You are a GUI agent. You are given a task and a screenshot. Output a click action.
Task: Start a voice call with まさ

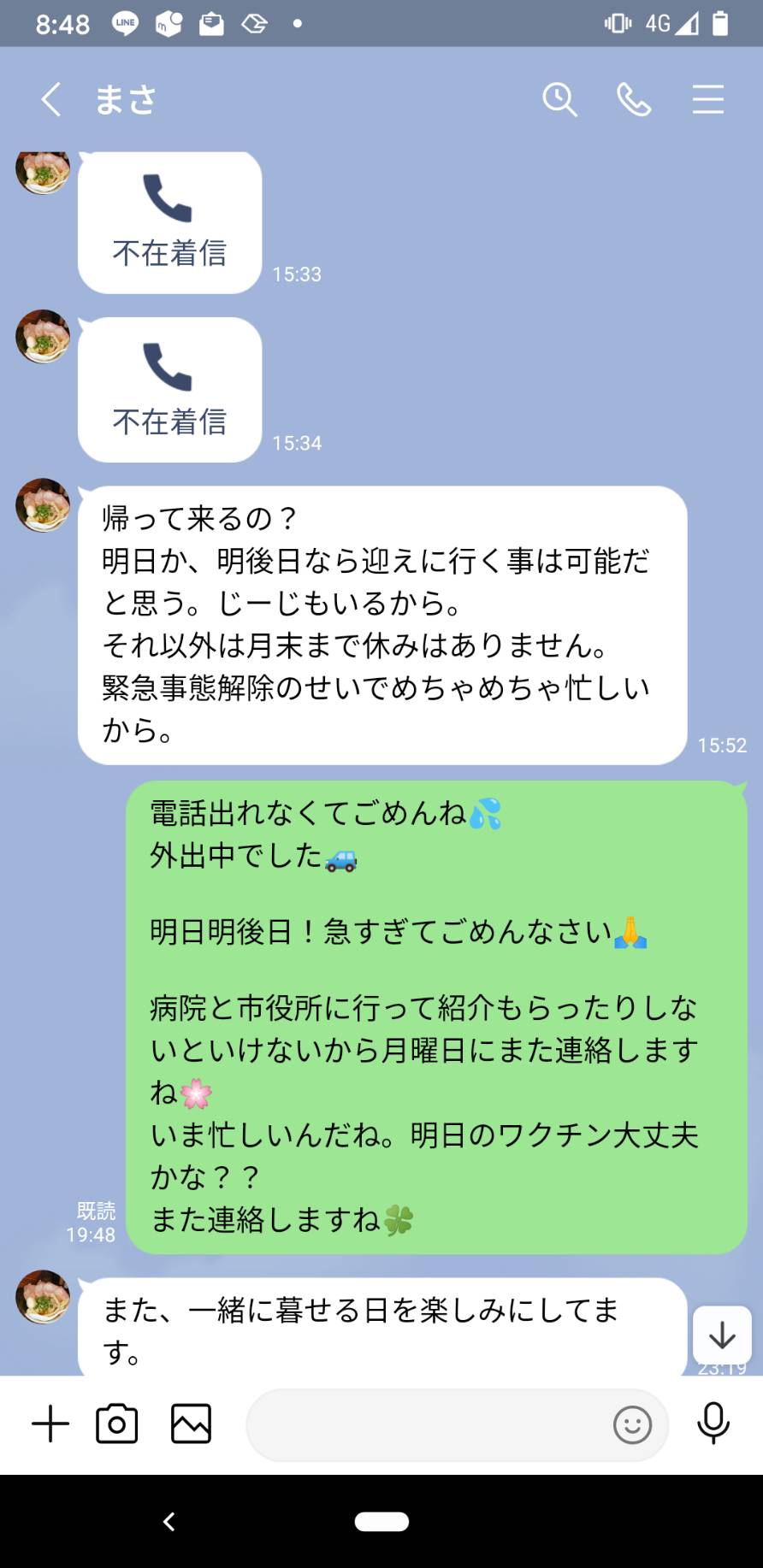[634, 99]
